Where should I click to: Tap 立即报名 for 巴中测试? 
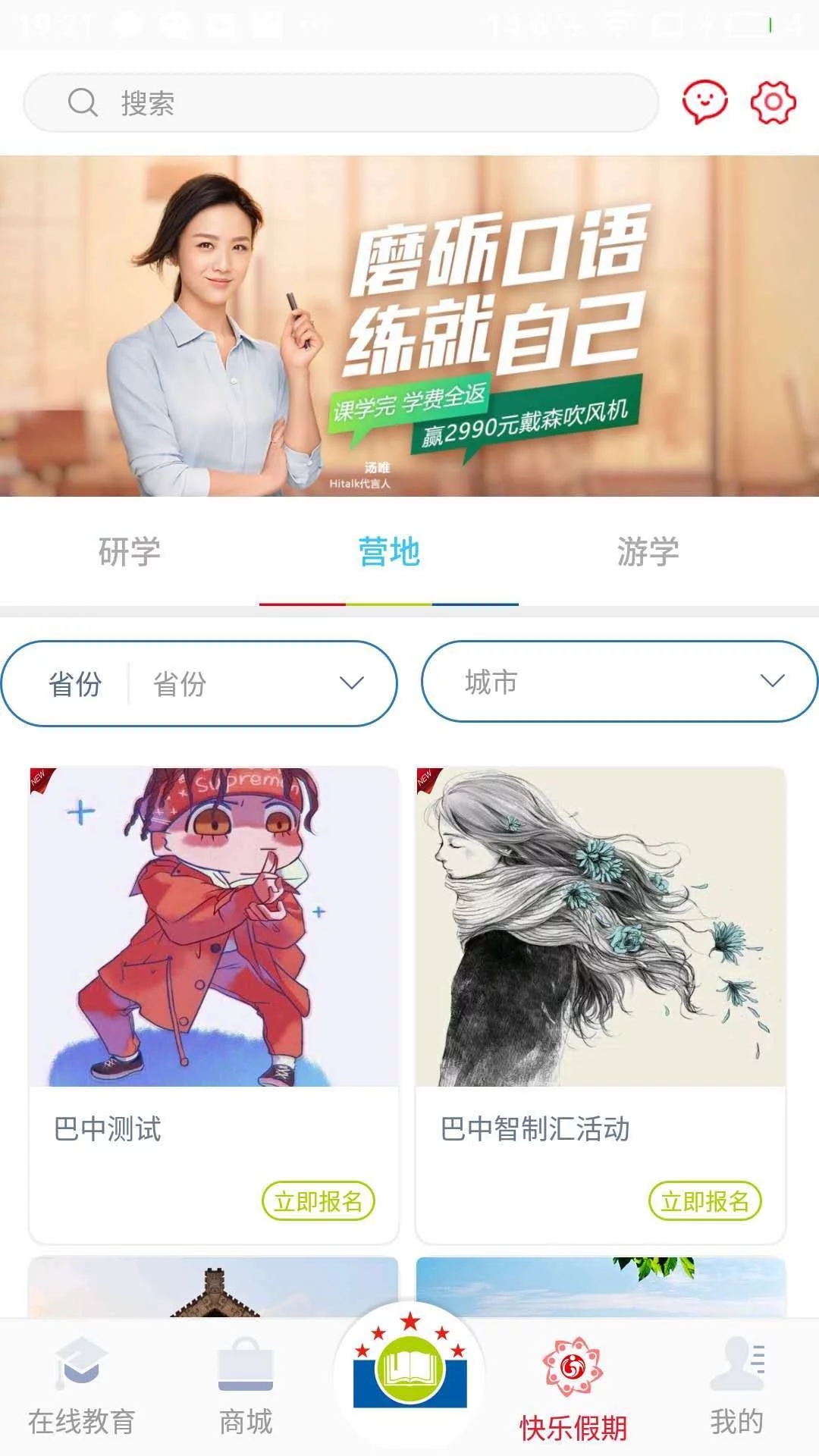318,1201
